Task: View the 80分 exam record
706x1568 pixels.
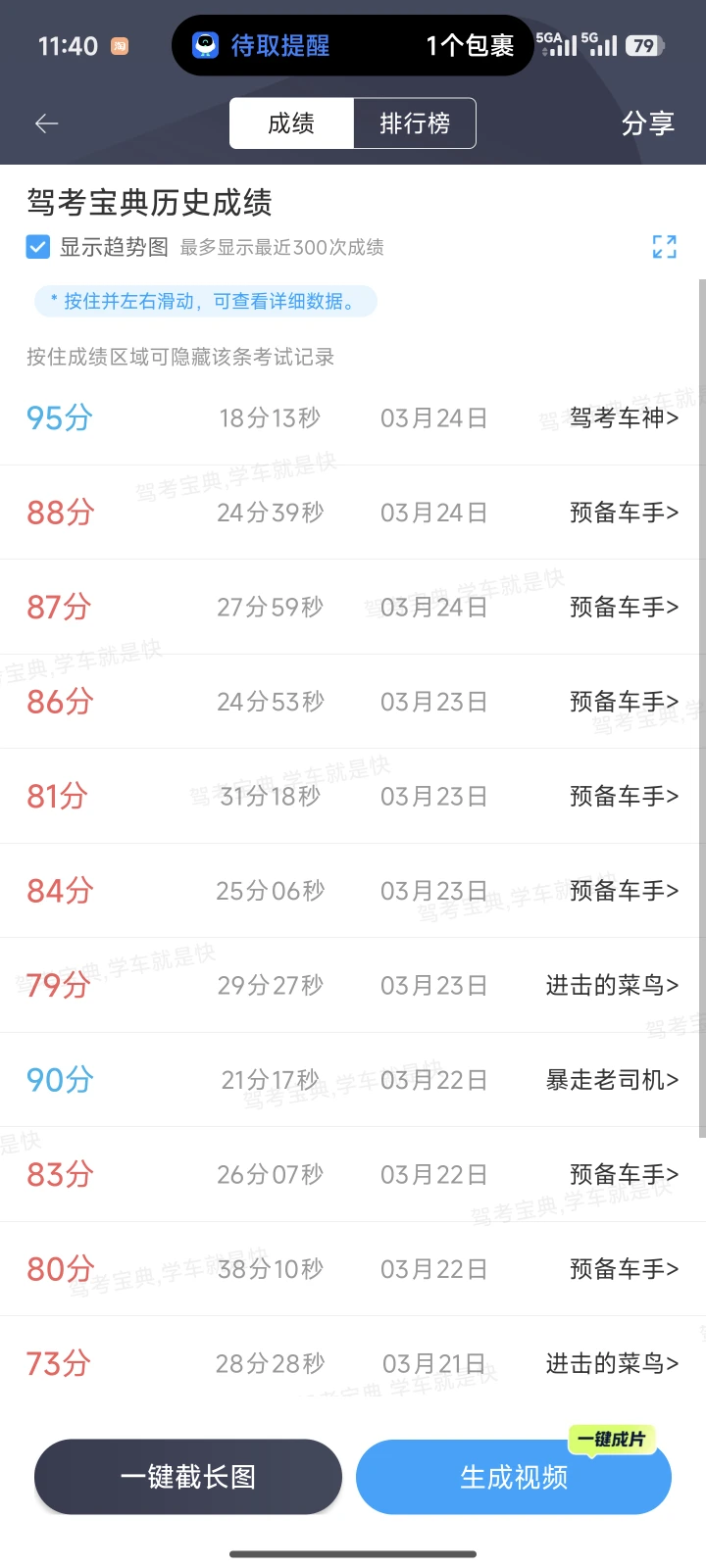Action: 624,1269
